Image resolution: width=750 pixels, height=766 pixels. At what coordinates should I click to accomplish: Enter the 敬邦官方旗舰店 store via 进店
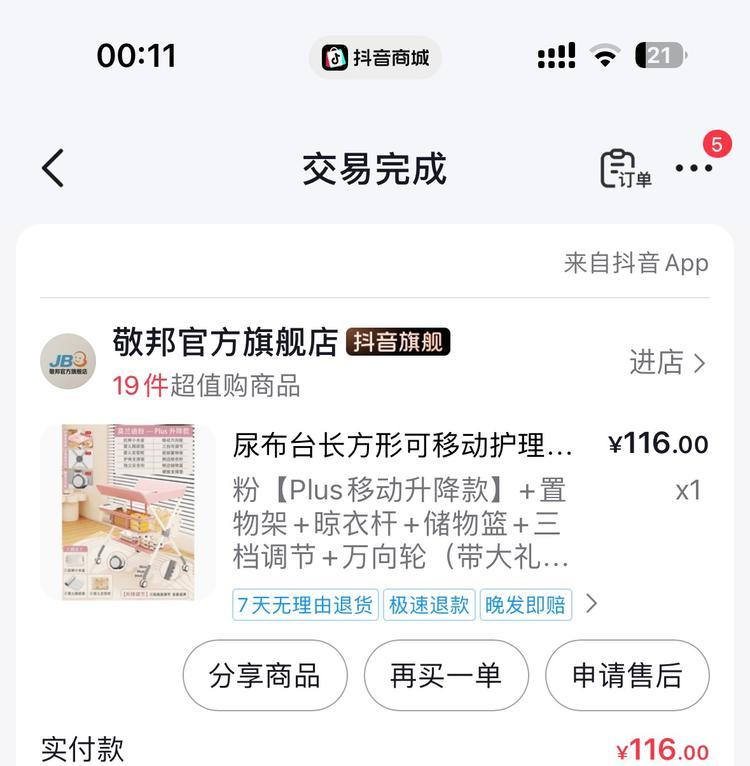point(667,362)
